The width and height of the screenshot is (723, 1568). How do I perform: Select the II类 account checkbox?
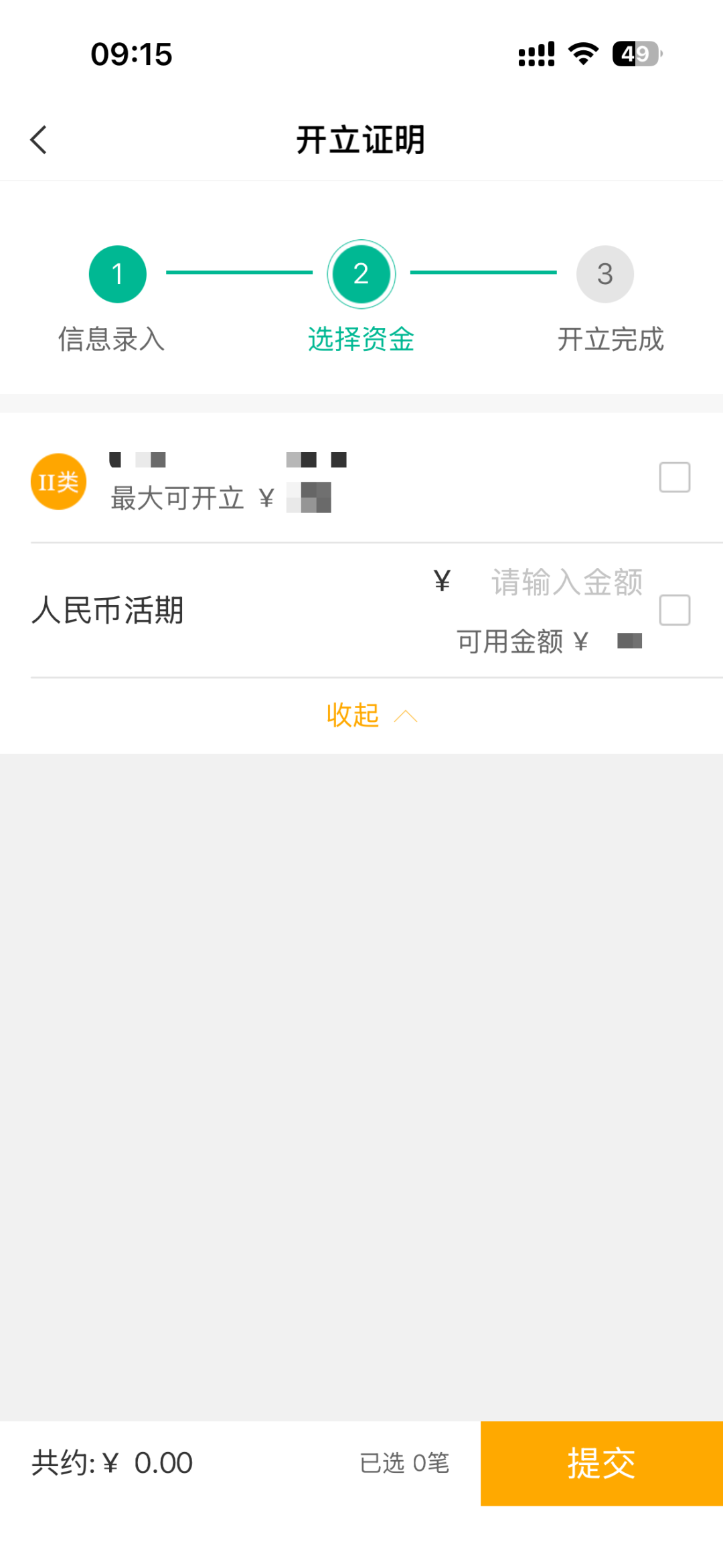[674, 478]
